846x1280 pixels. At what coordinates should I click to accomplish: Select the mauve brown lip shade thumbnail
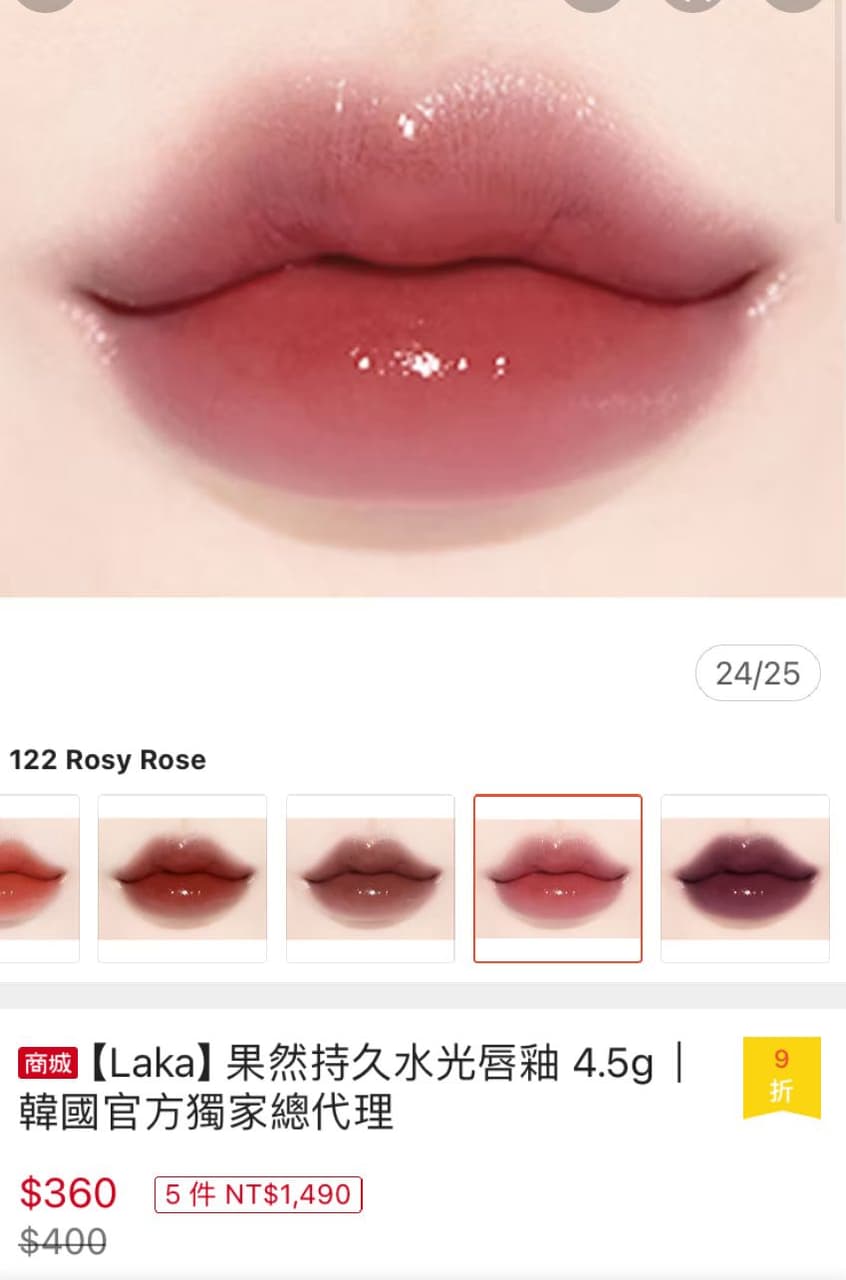370,878
